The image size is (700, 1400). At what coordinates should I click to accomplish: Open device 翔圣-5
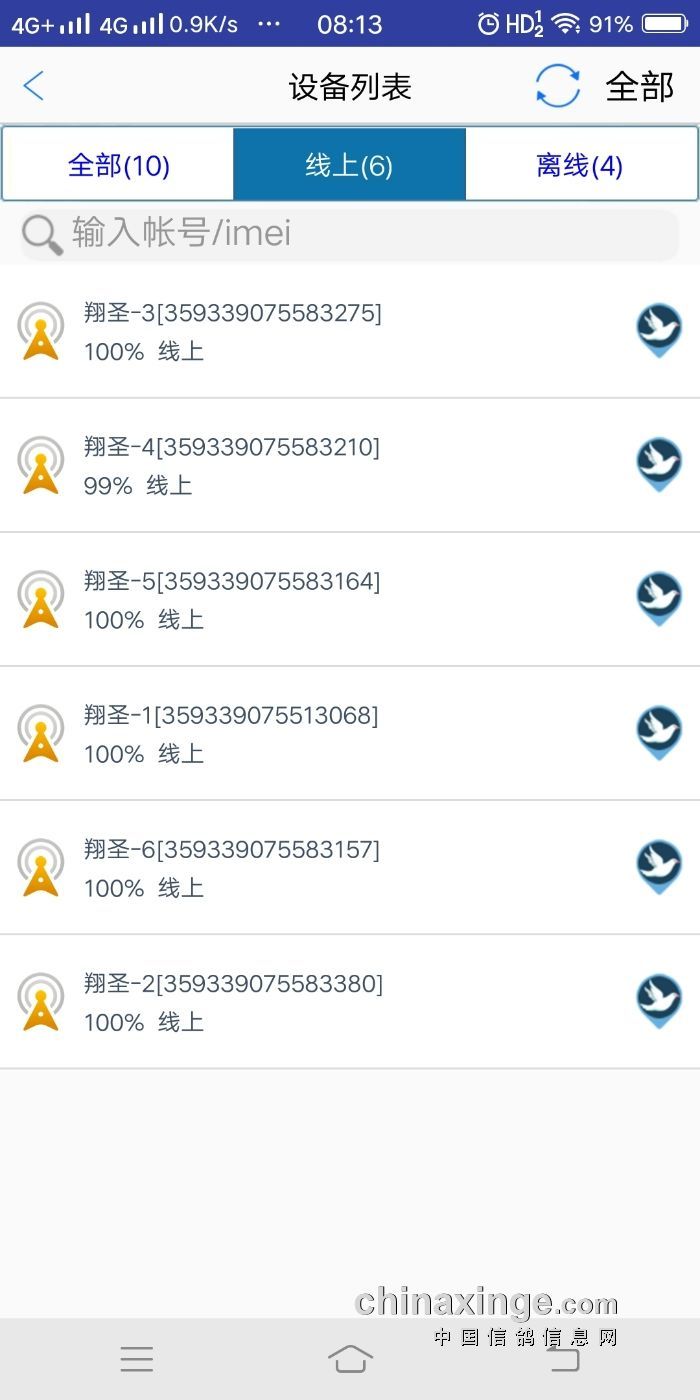pyautogui.click(x=350, y=599)
